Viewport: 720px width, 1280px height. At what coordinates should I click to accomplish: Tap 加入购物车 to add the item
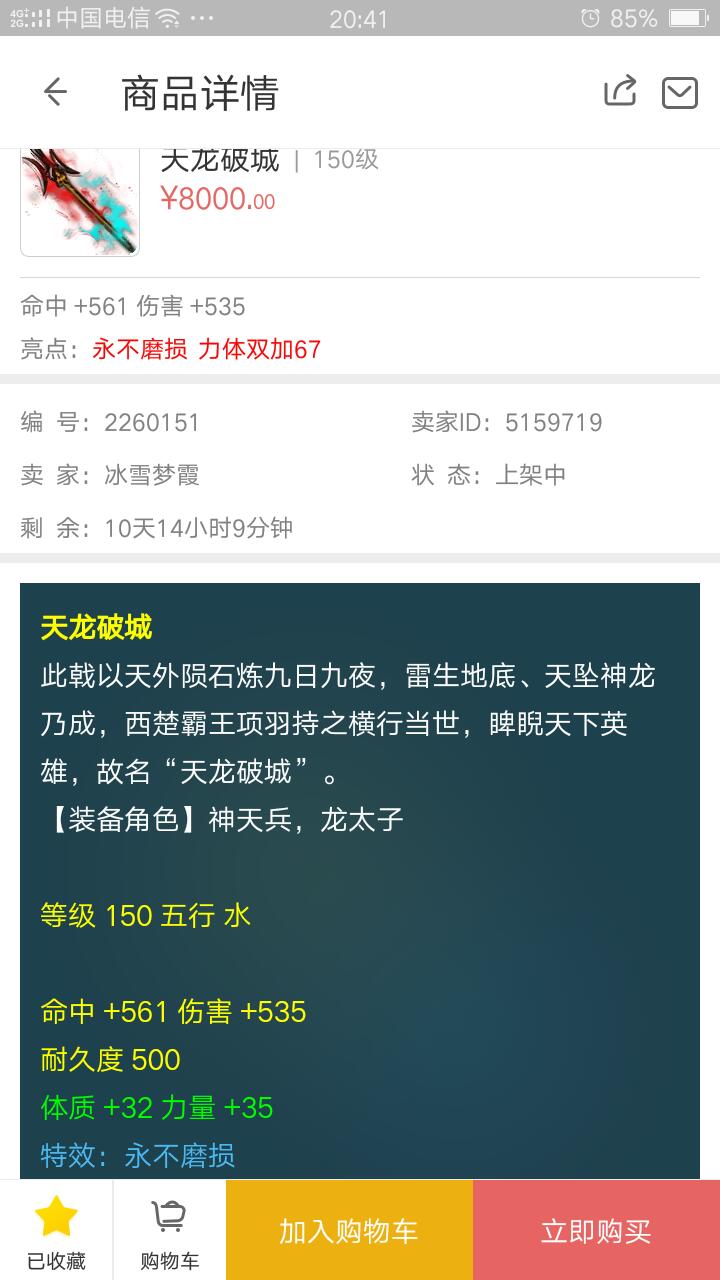(349, 1231)
